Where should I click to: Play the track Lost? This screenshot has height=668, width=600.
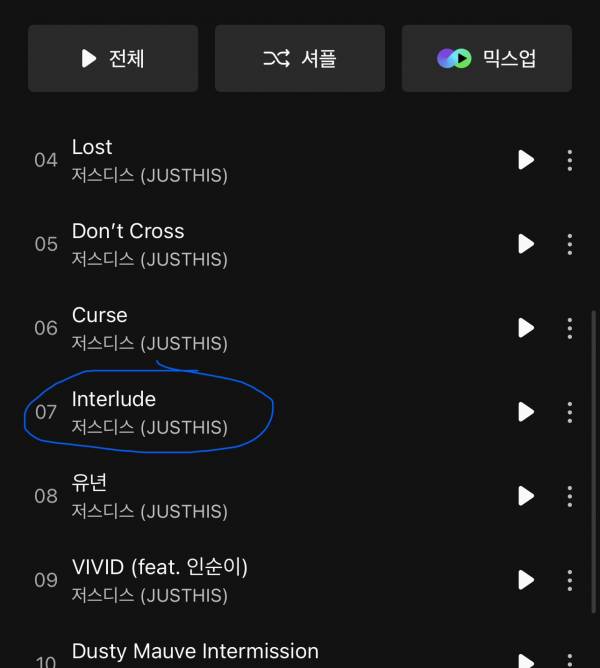(x=526, y=160)
